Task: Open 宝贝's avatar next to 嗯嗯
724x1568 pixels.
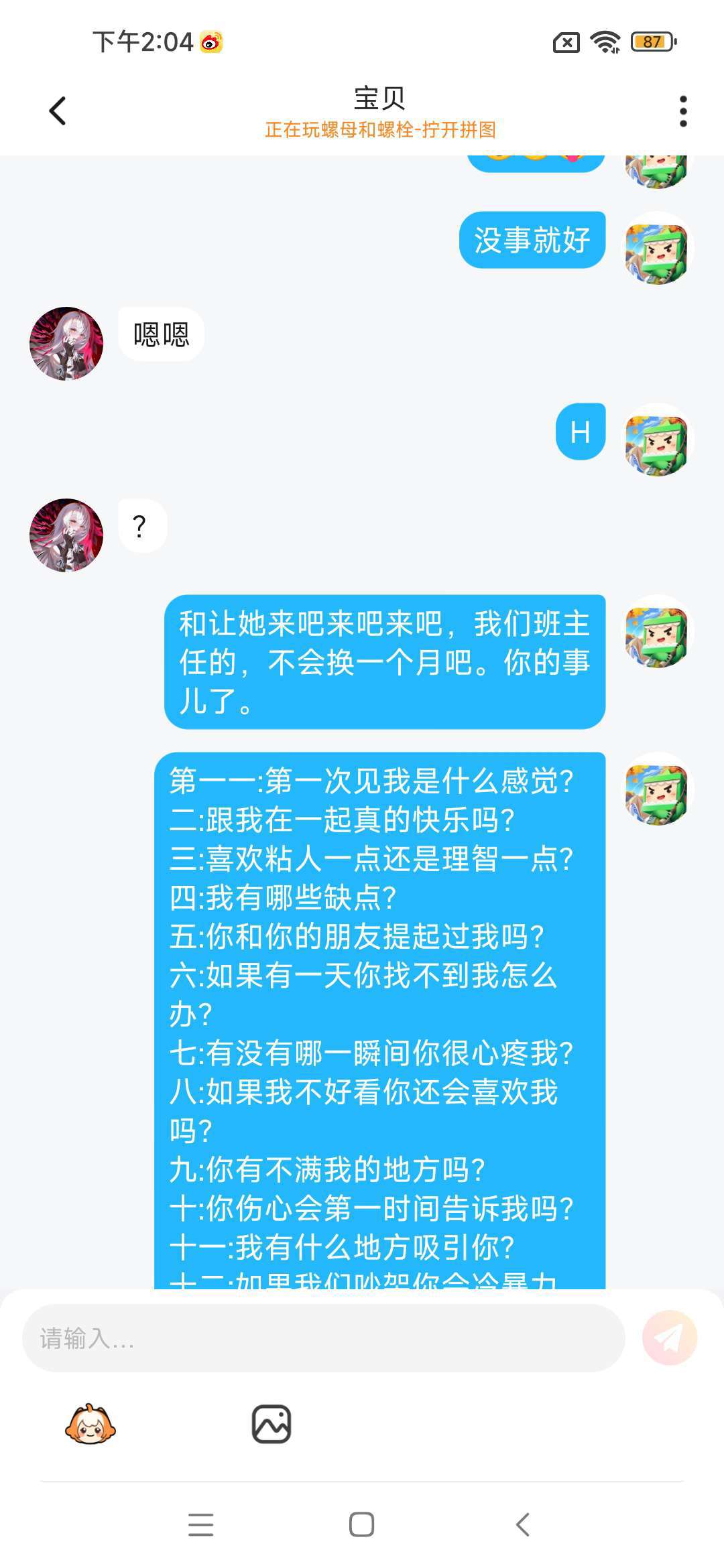Action: tap(66, 344)
